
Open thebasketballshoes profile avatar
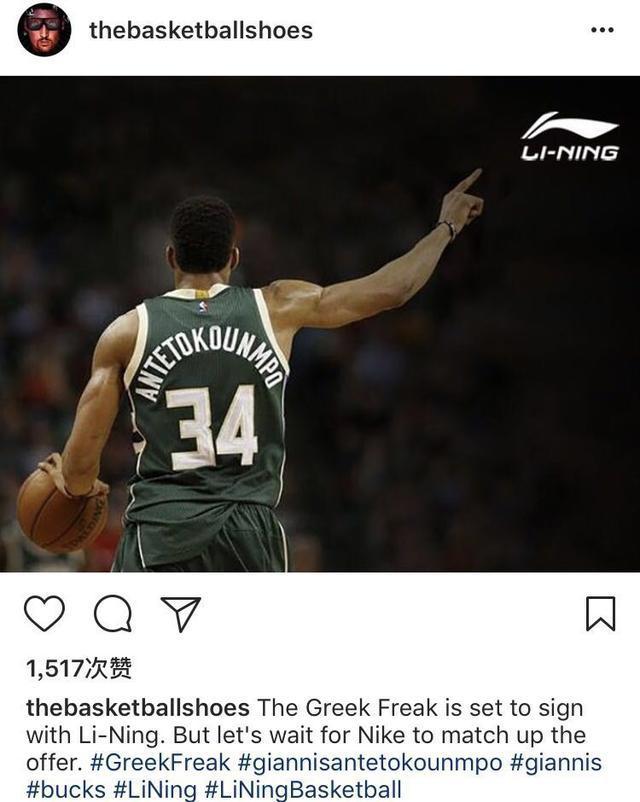(x=44, y=30)
